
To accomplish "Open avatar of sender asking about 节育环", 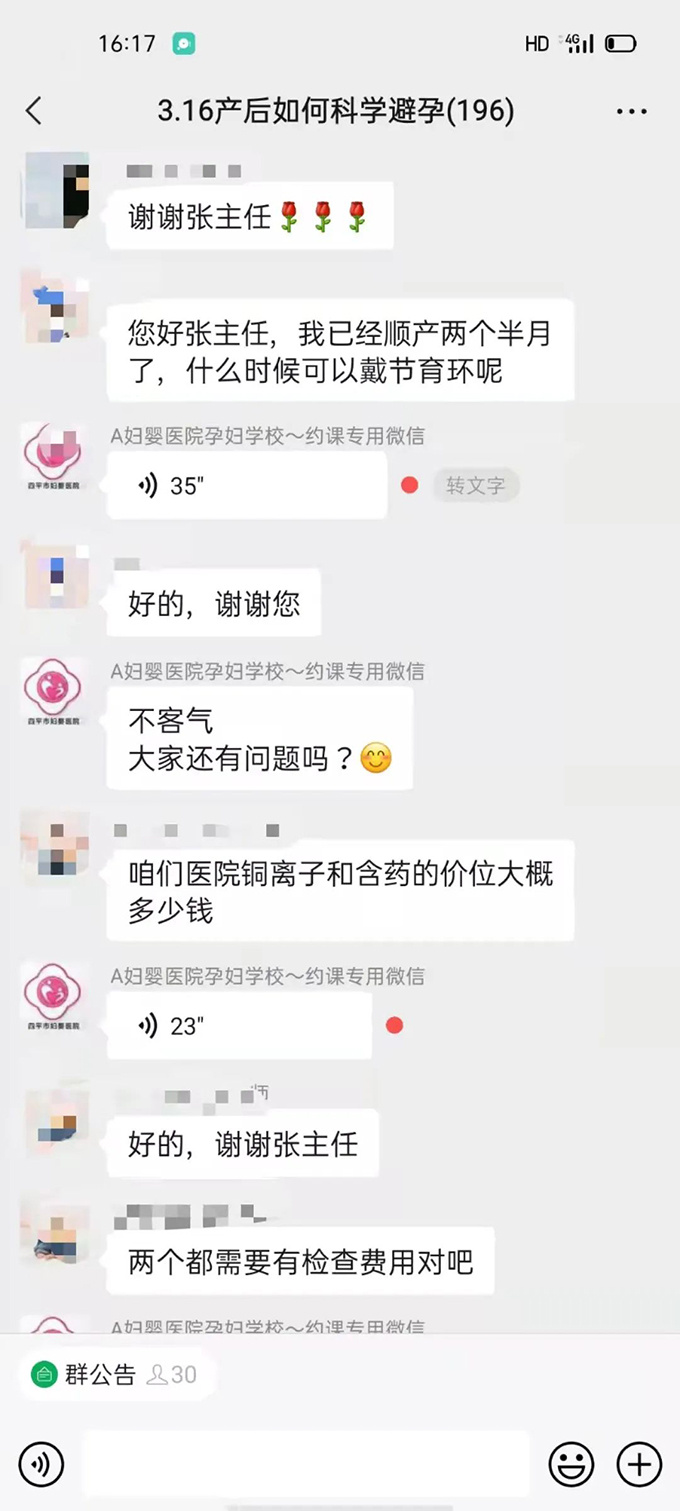I will point(56,304).
